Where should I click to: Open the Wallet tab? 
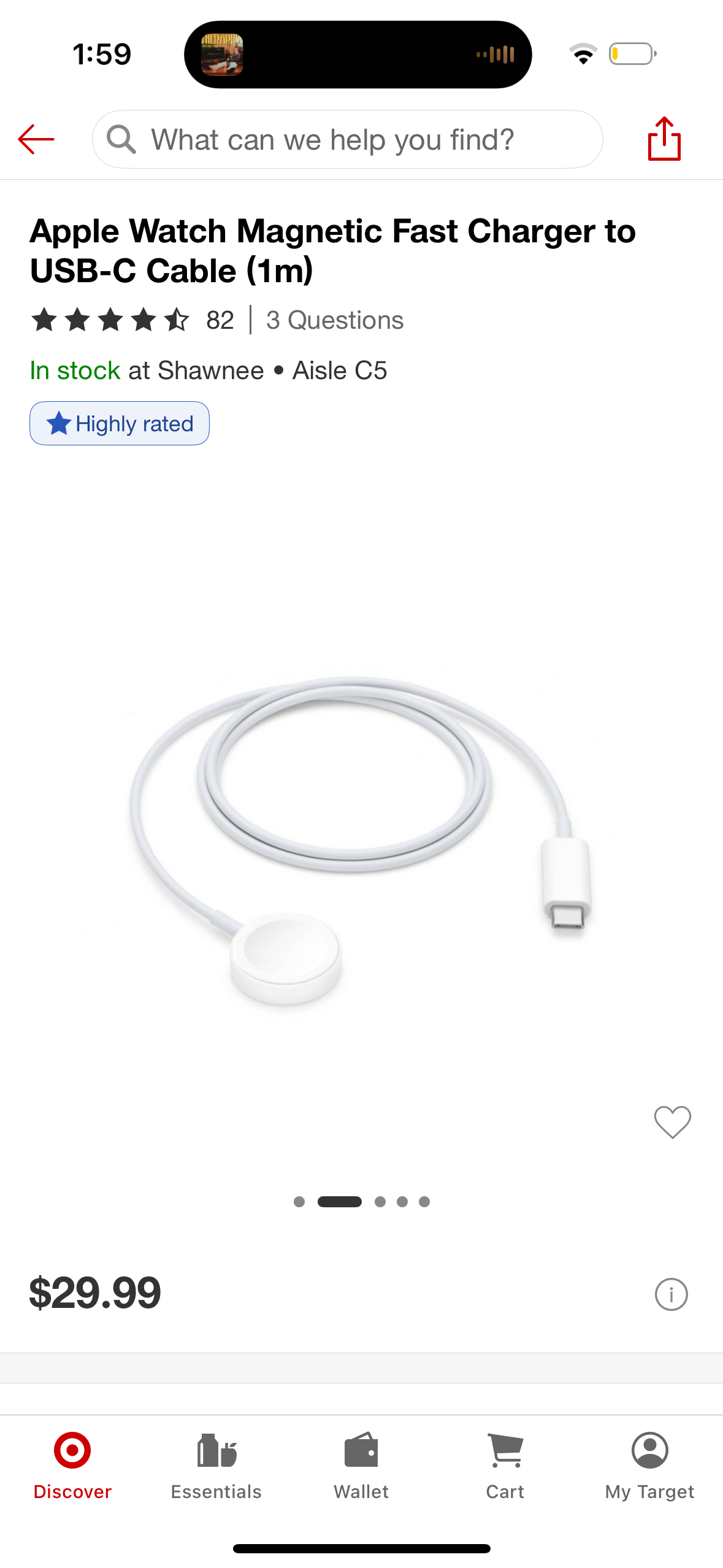pyautogui.click(x=361, y=1465)
